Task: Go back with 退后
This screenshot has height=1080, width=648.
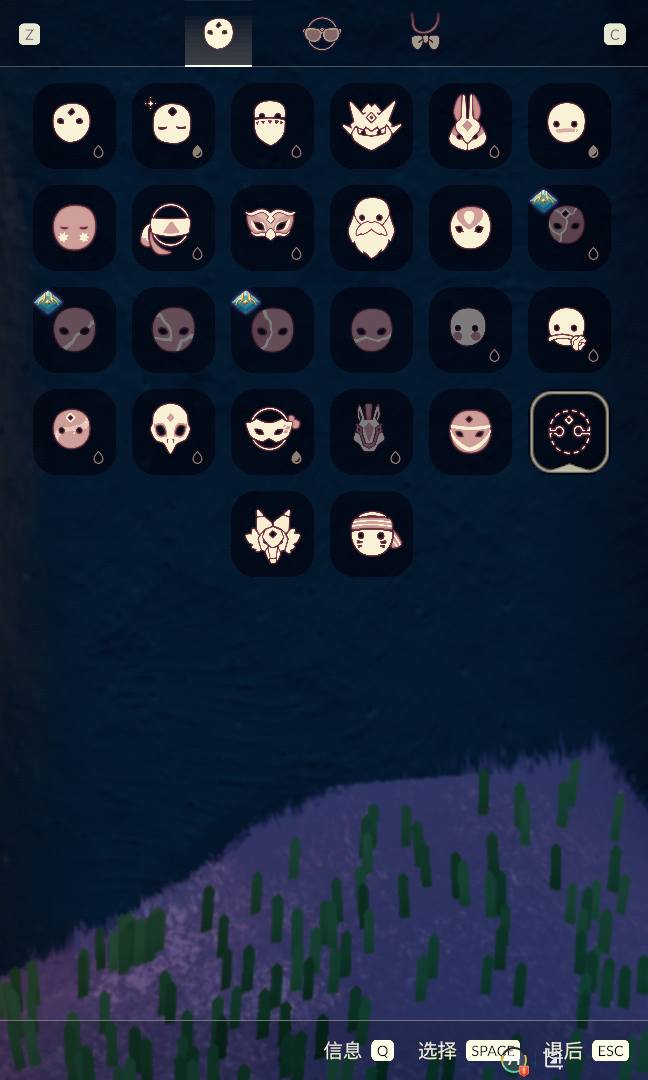Action: 586,1051
